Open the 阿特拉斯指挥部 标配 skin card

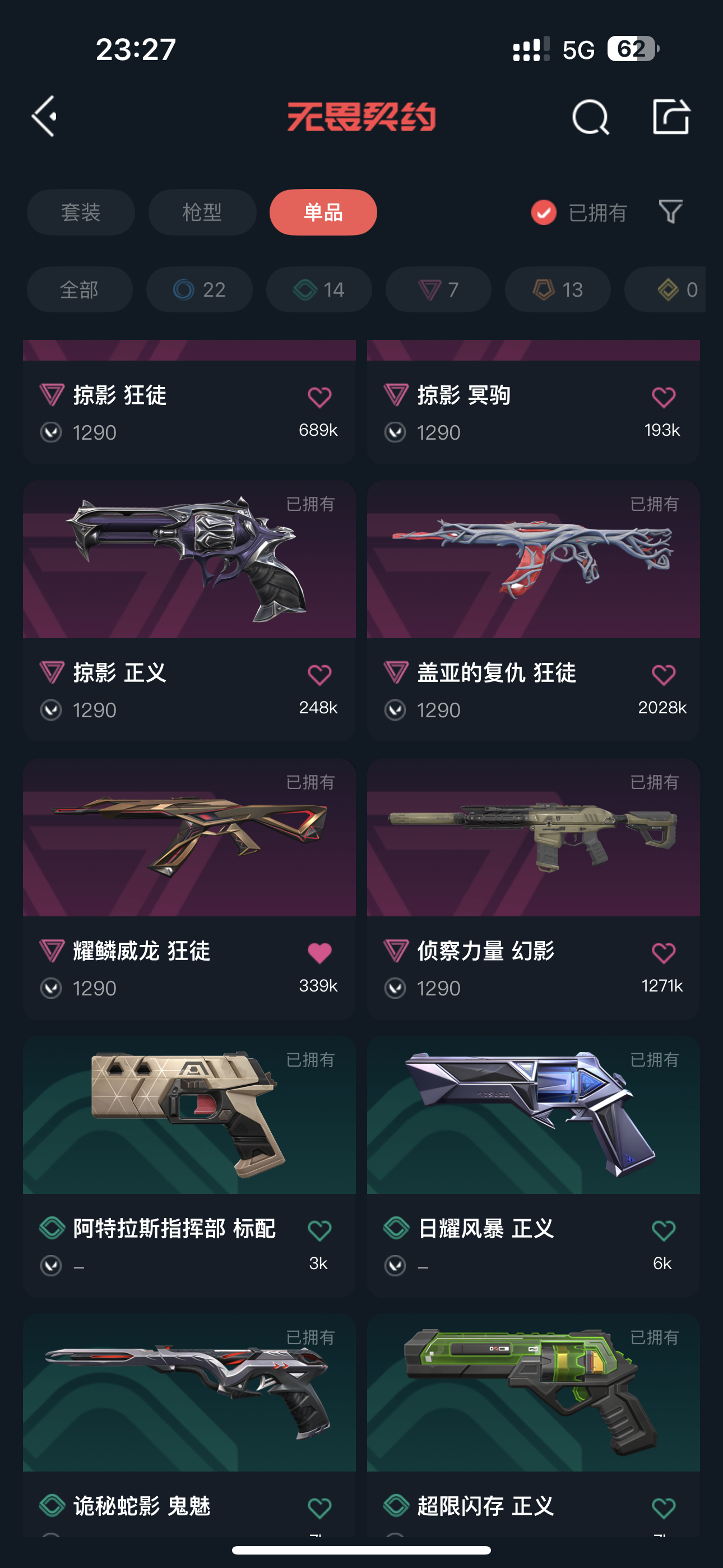189,1166
